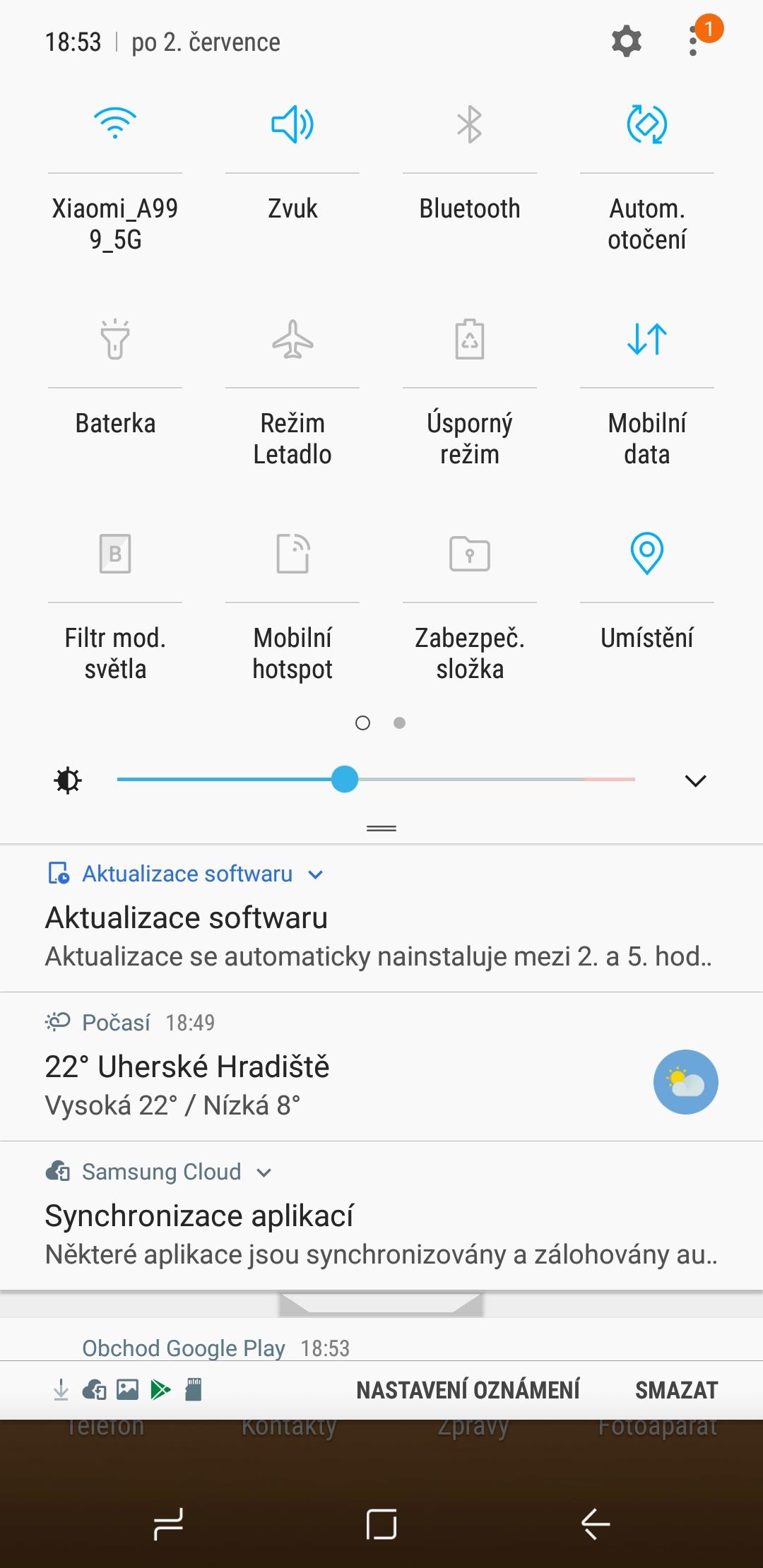This screenshot has width=763, height=1568.
Task: Clear notifications with SMAZAT
Action: point(676,1390)
